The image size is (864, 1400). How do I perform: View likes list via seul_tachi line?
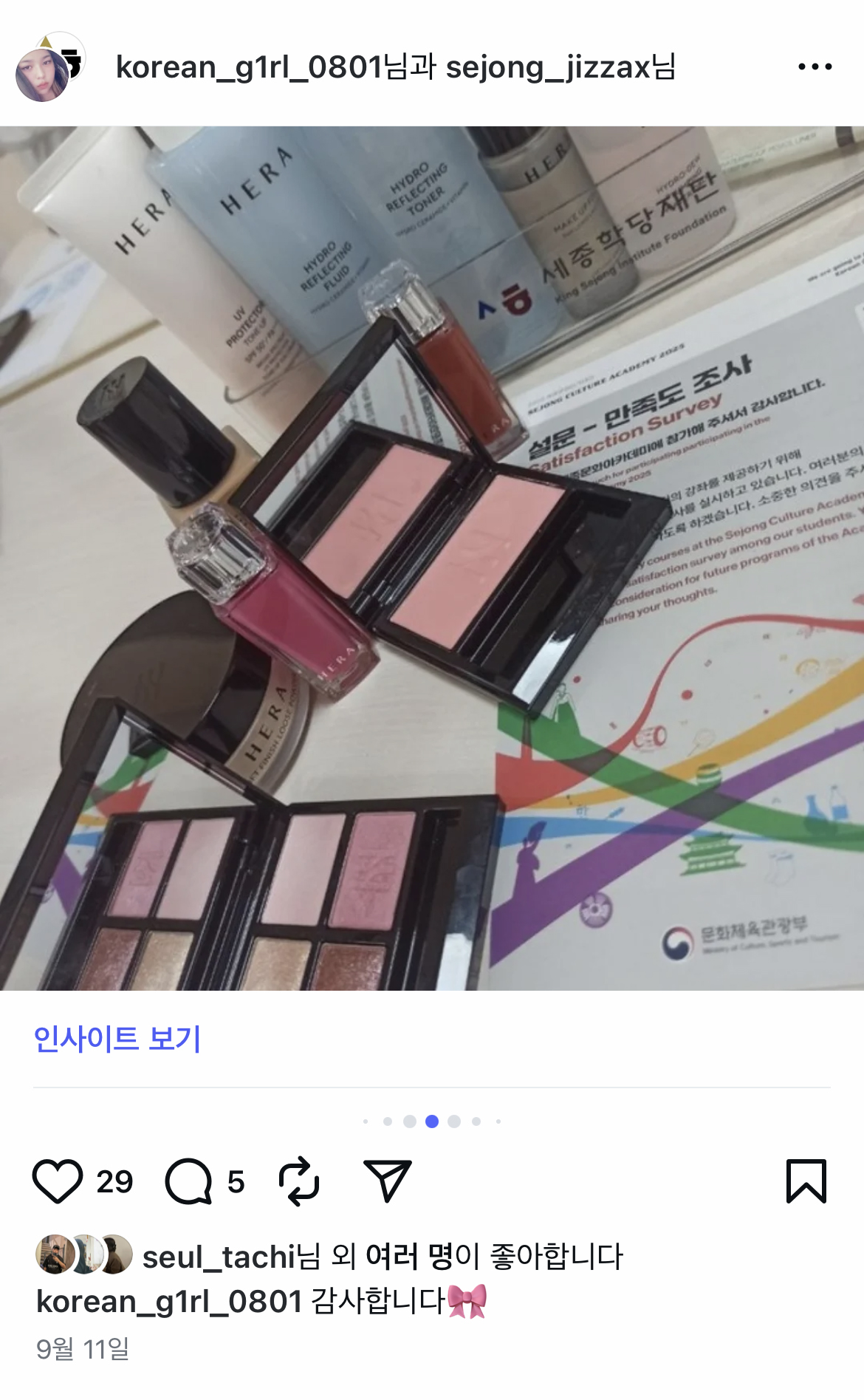pyautogui.click(x=383, y=1256)
